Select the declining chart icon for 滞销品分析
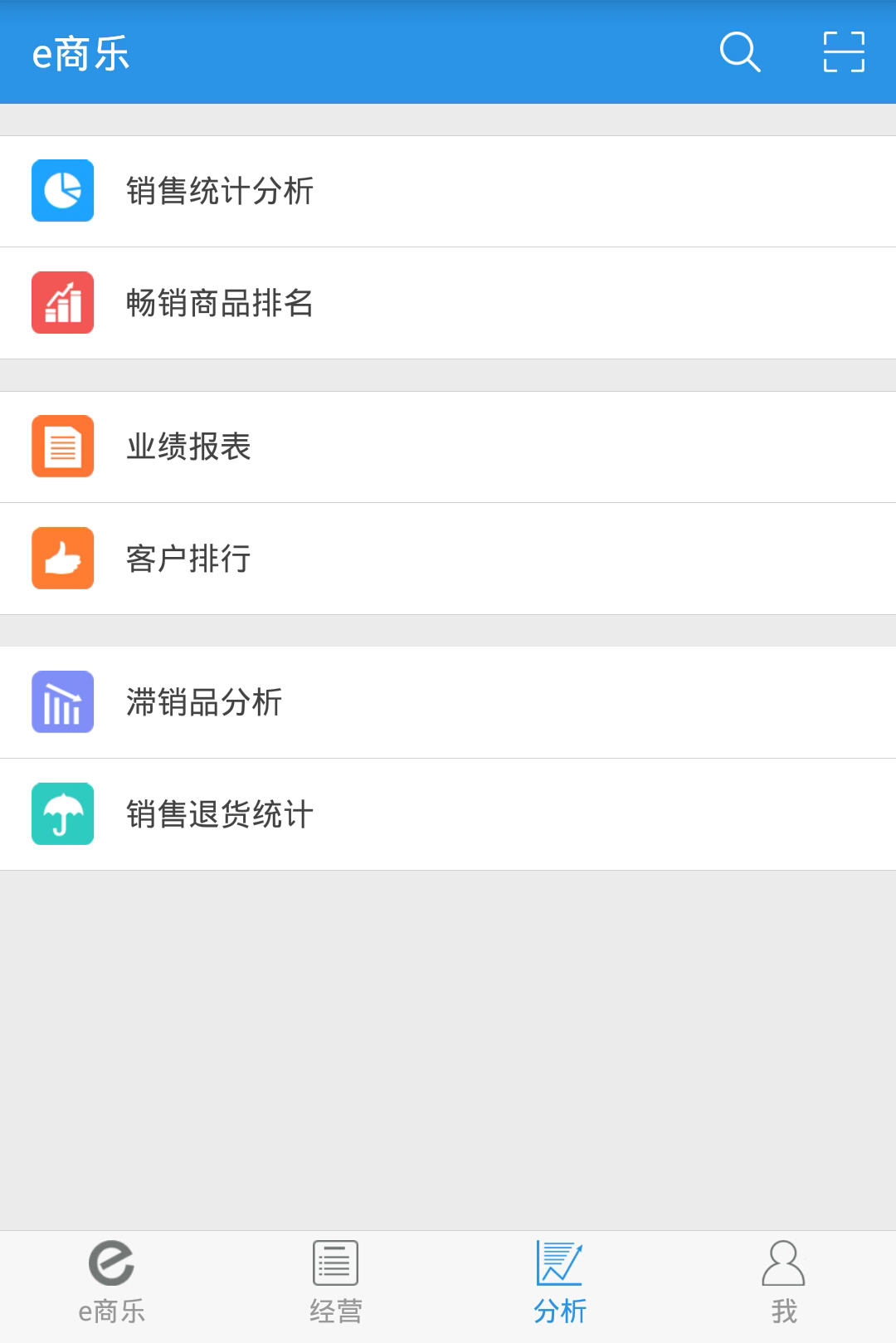 [x=62, y=702]
